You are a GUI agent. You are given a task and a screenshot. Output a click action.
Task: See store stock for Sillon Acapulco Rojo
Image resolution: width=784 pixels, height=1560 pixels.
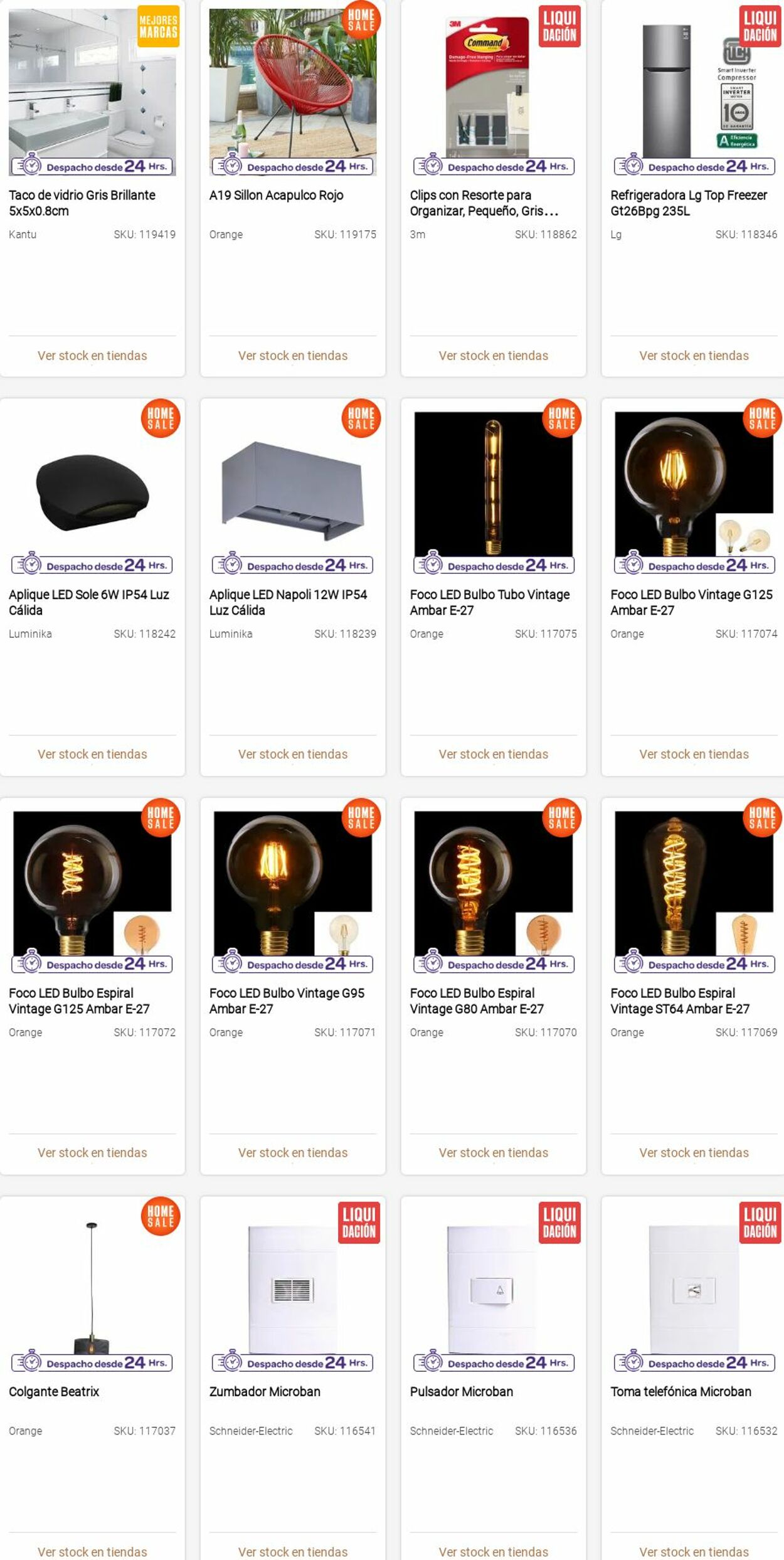pyautogui.click(x=292, y=356)
